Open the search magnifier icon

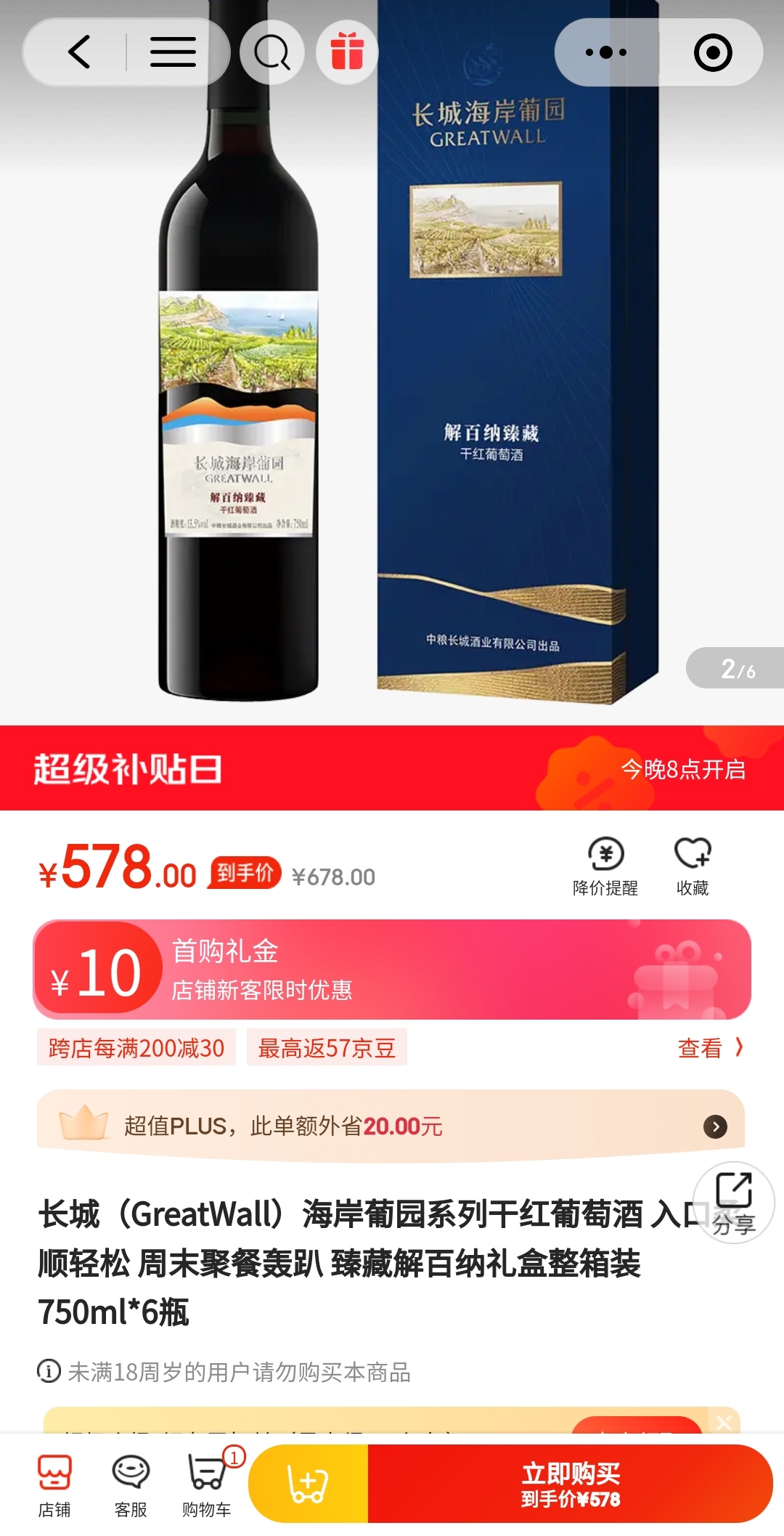(271, 52)
